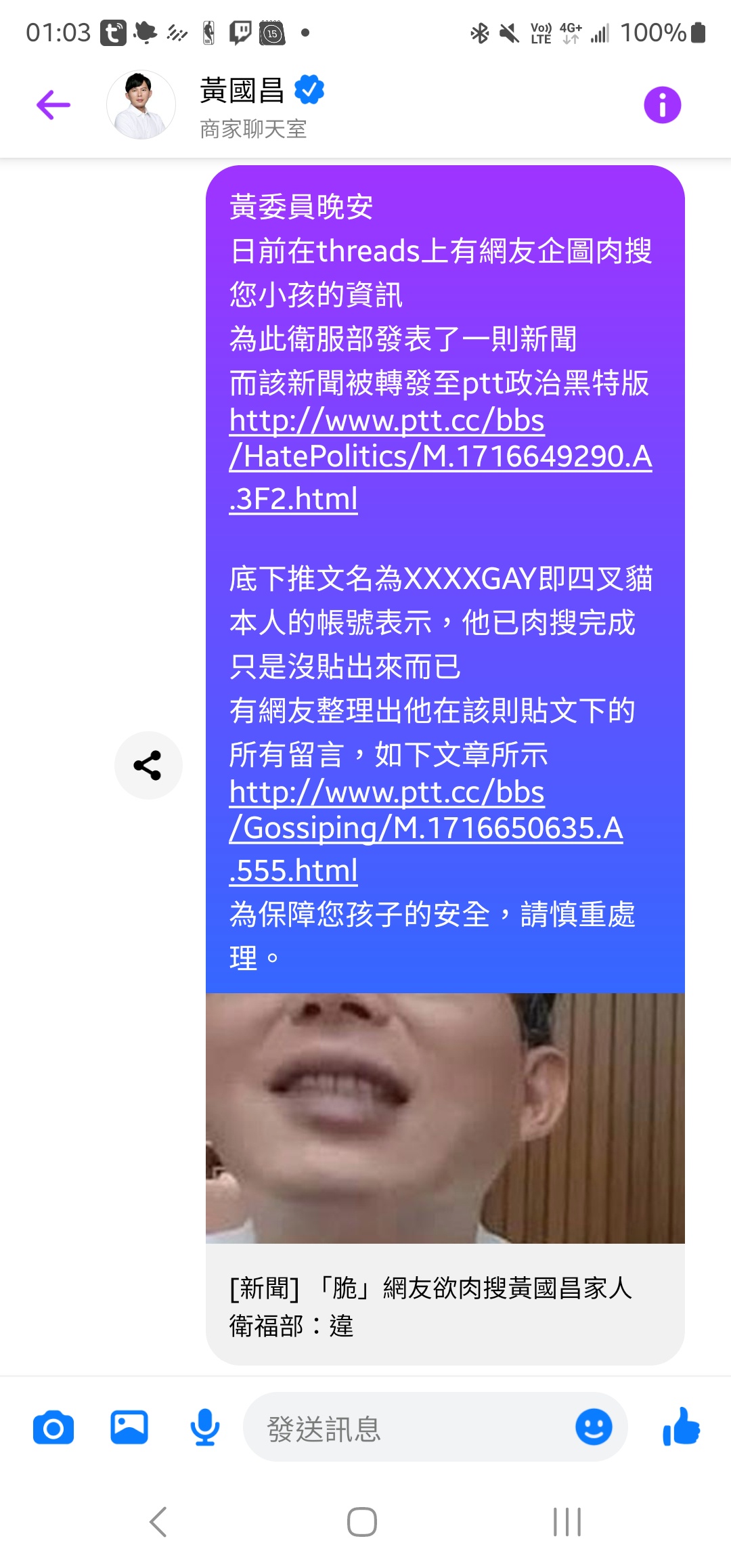Record a voice message with the microphone
Viewport: 731px width, 1568px height.
(x=204, y=1427)
